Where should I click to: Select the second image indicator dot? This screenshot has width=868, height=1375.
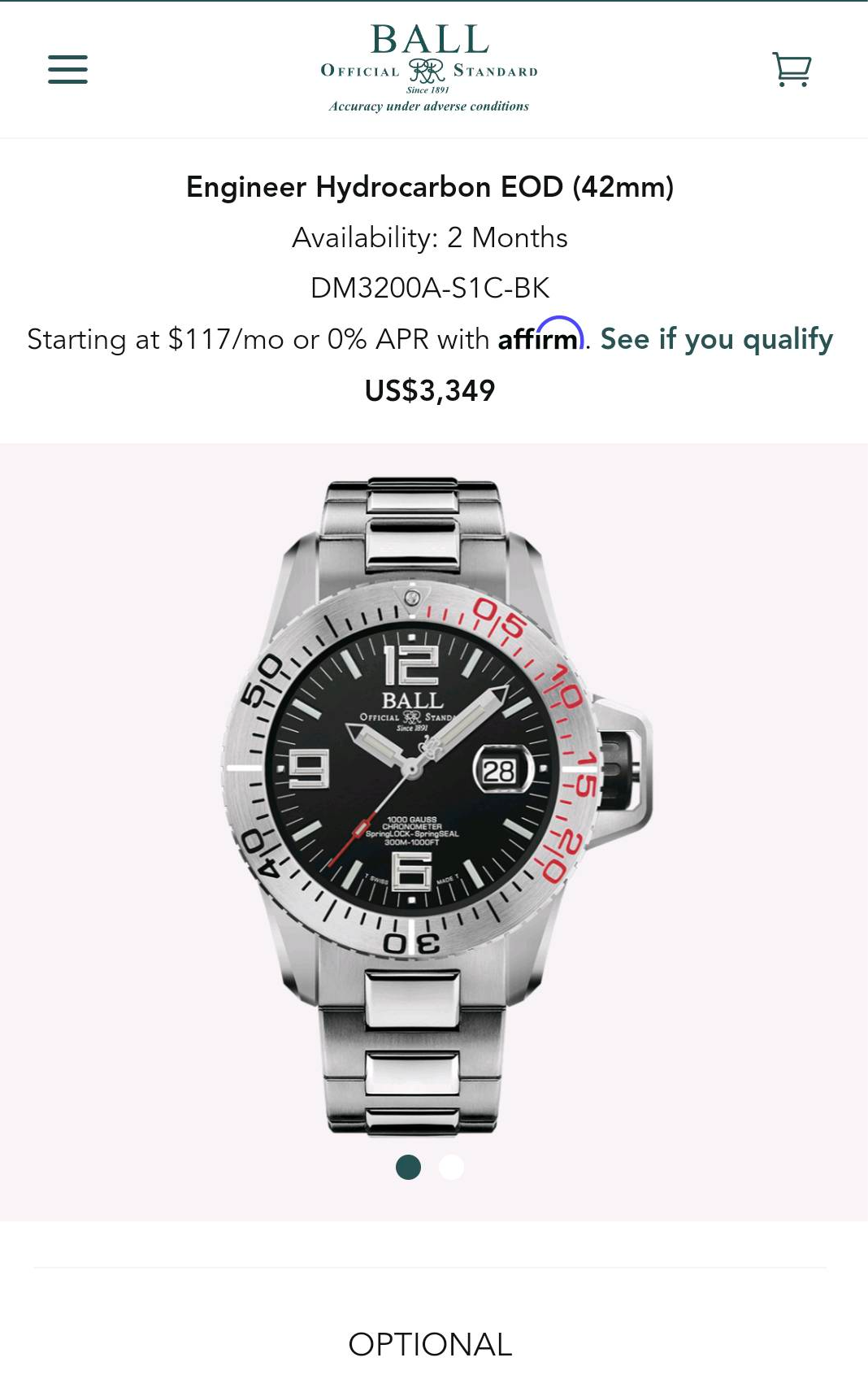tap(451, 1167)
